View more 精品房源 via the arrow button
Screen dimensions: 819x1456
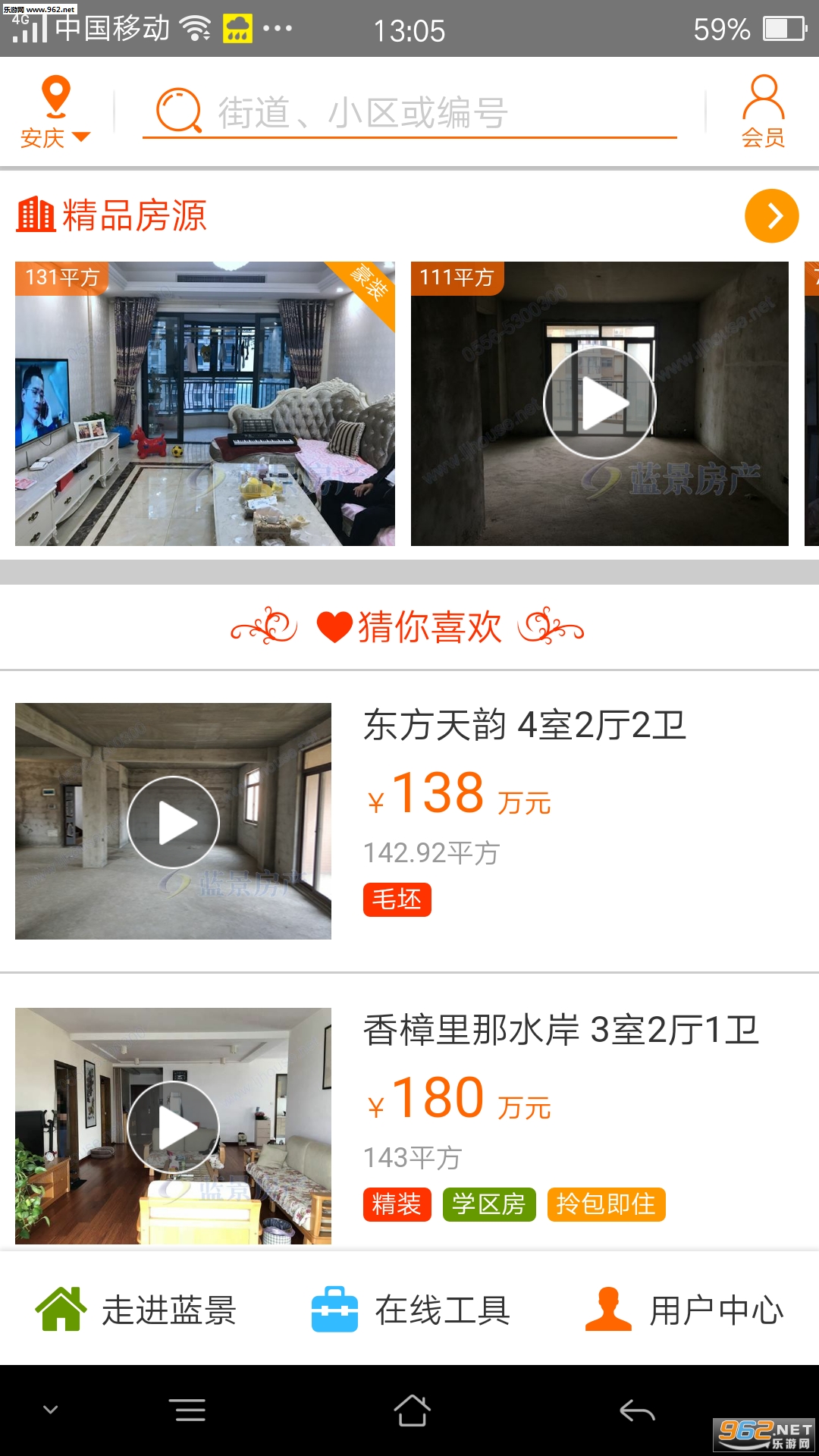[x=771, y=216]
